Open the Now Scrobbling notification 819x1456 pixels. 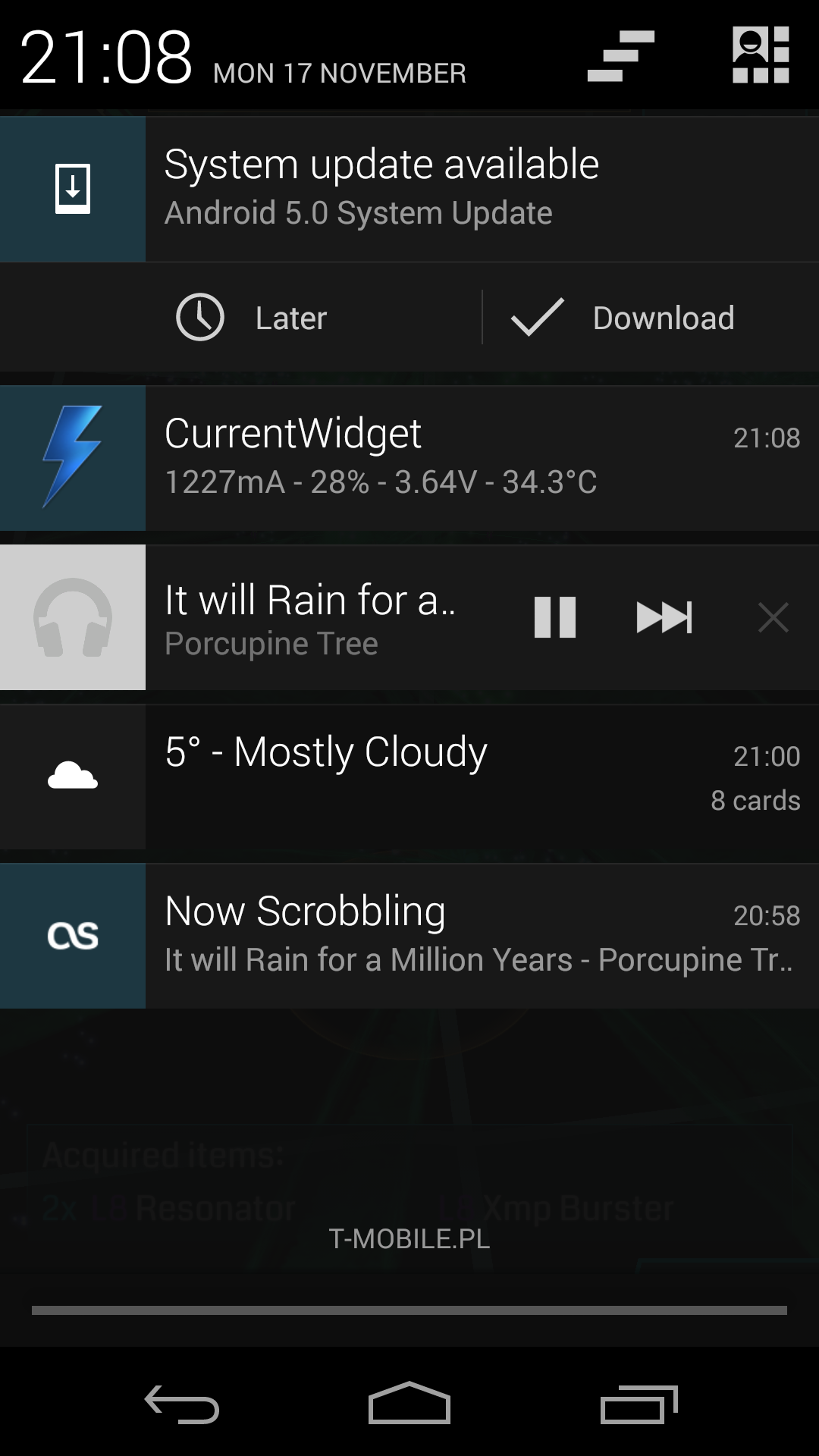point(409,936)
